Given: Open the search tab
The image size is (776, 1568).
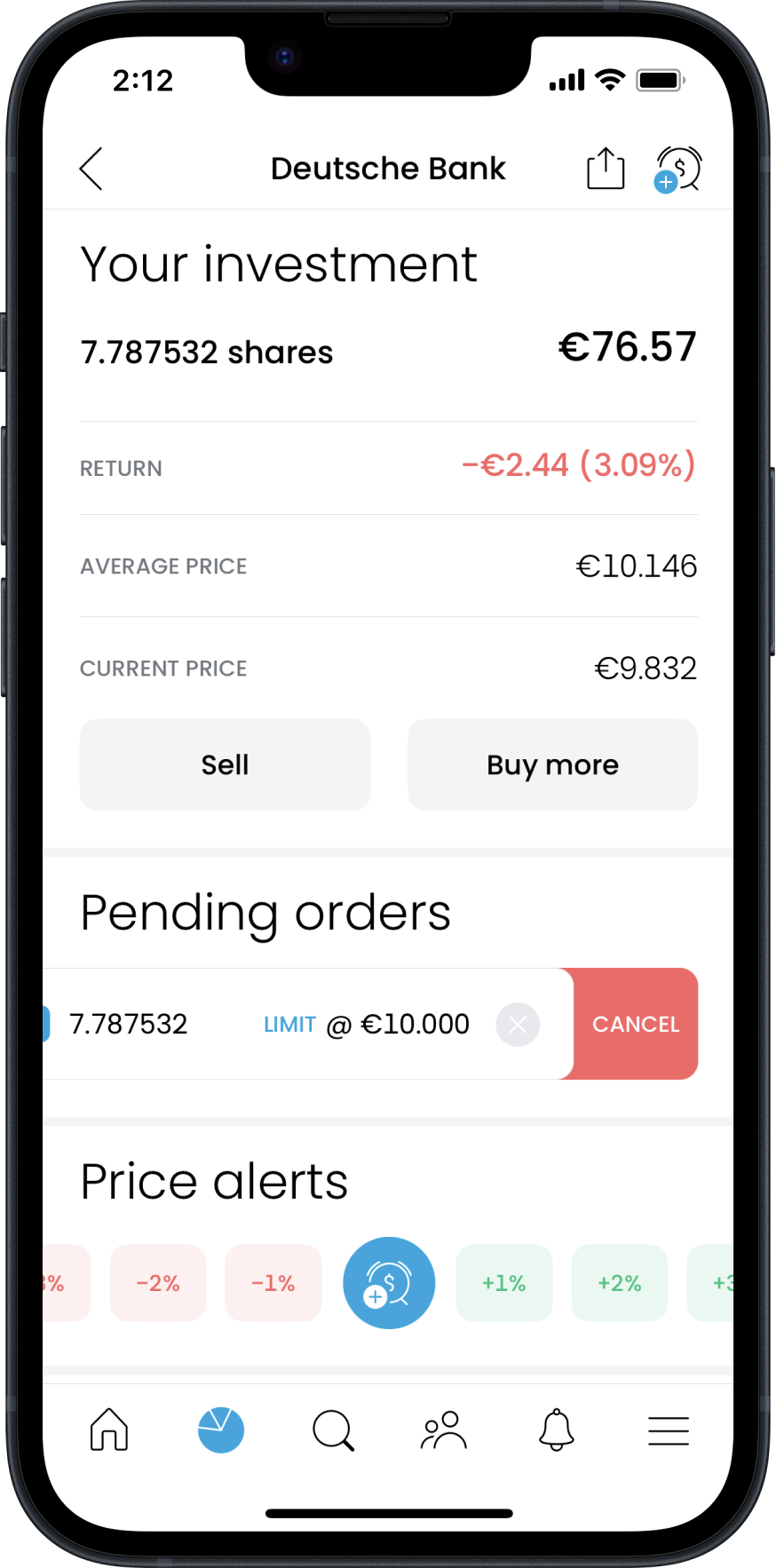Looking at the screenshot, I should click(333, 1430).
